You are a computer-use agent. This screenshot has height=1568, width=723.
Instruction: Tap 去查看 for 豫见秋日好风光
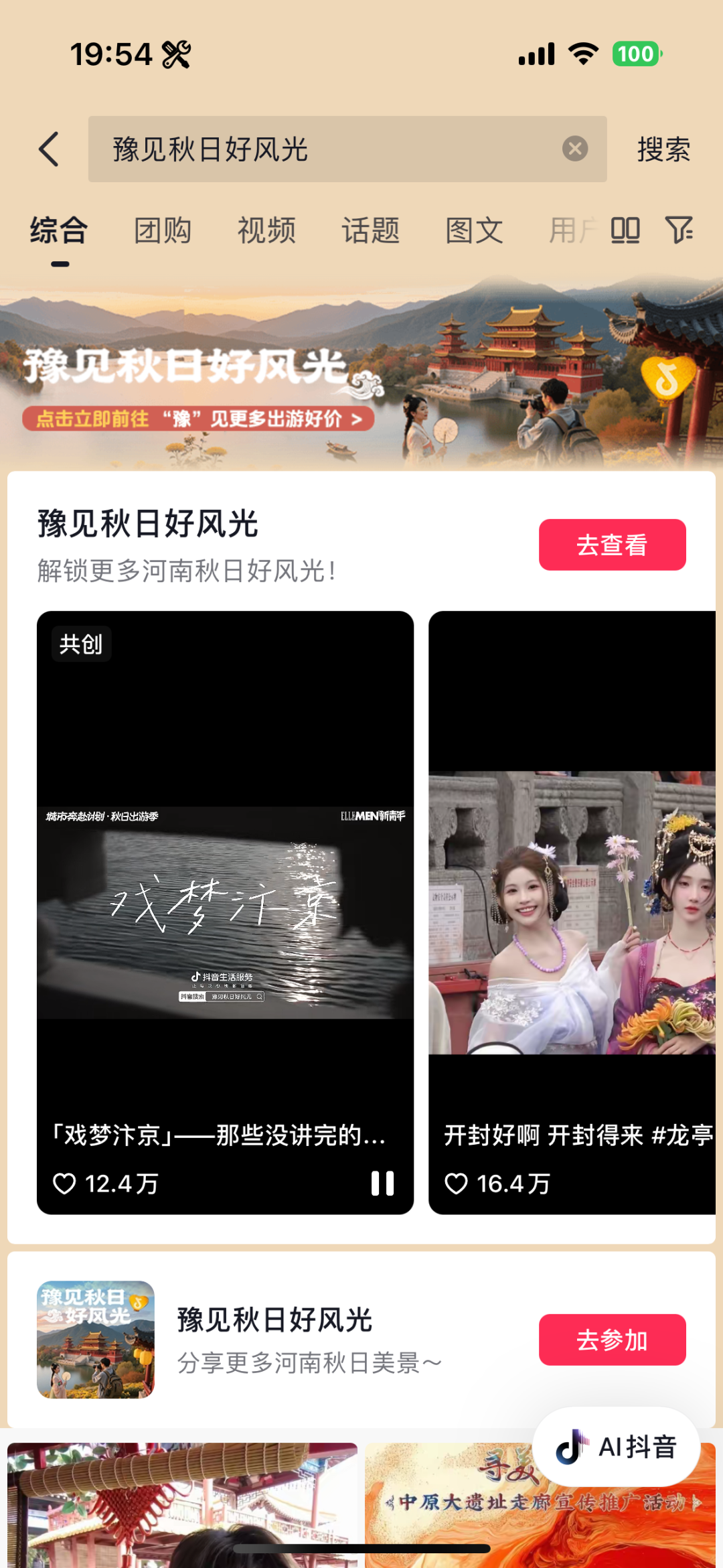[x=613, y=545]
